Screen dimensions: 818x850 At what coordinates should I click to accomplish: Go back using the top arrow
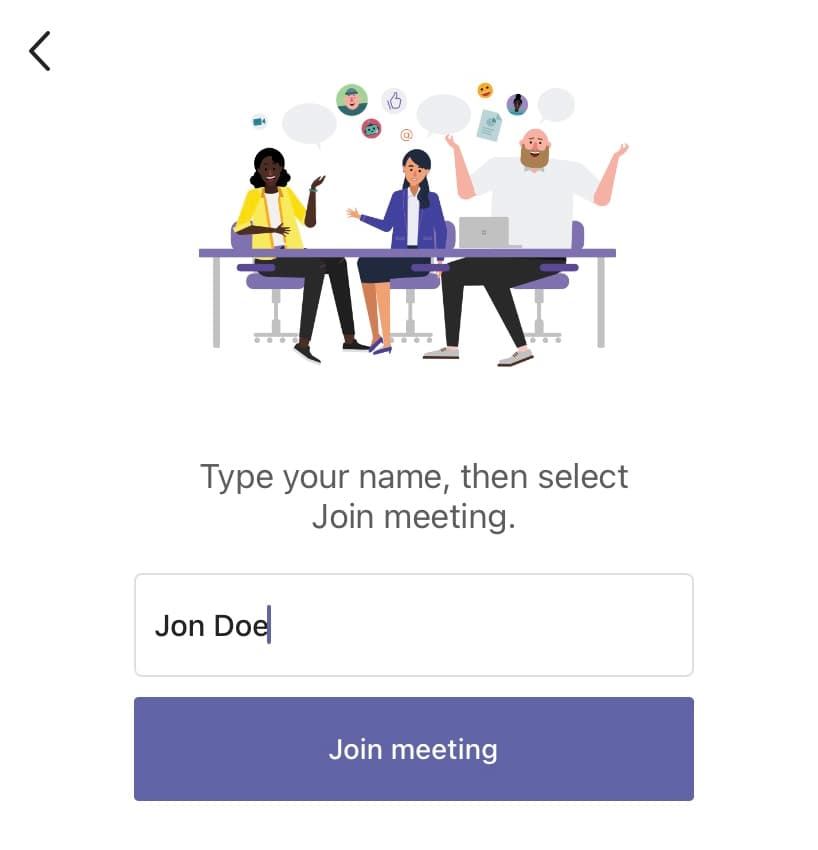[40, 51]
